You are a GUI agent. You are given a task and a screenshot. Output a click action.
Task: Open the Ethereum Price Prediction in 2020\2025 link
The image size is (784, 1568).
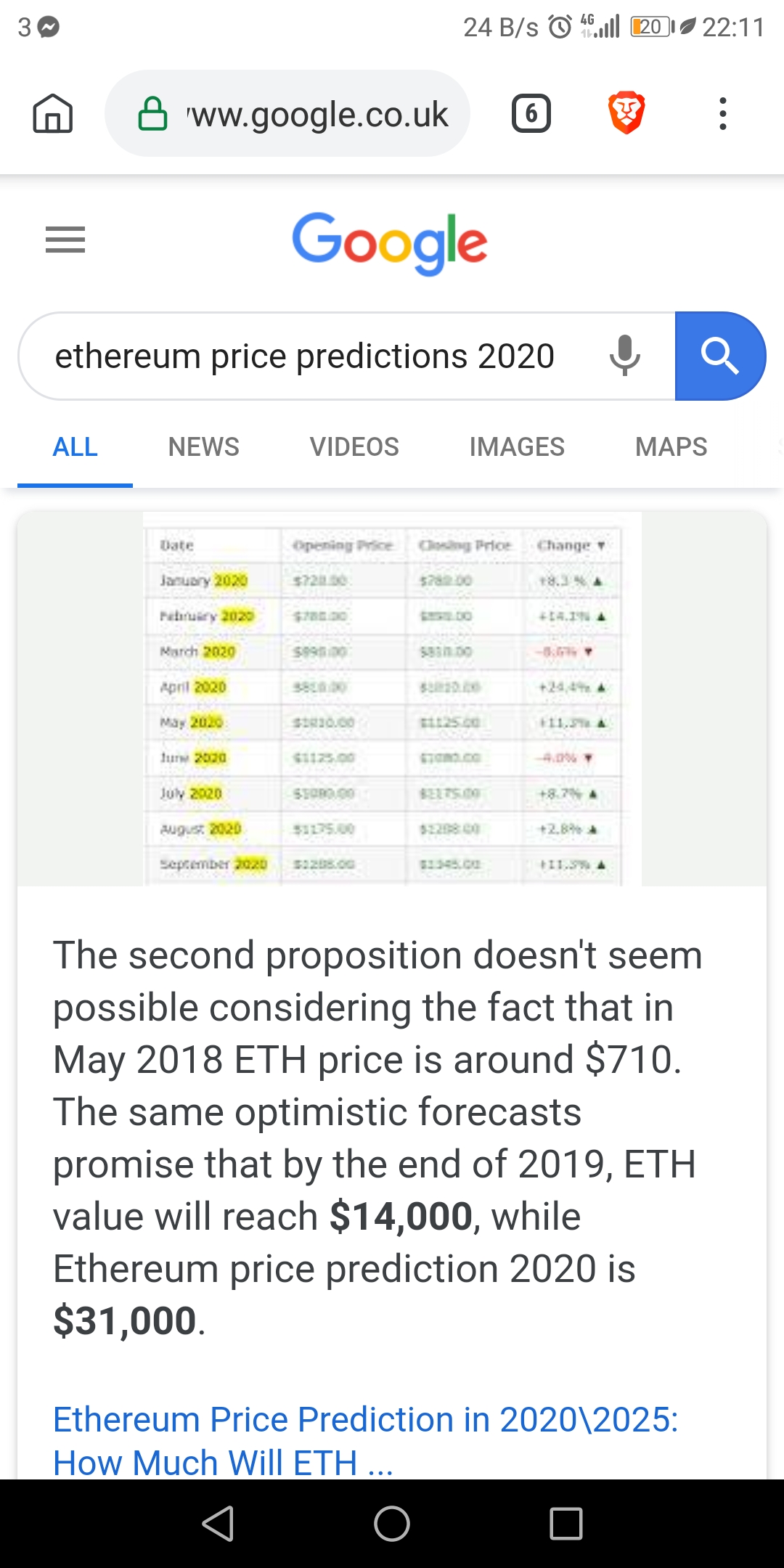(x=365, y=1440)
